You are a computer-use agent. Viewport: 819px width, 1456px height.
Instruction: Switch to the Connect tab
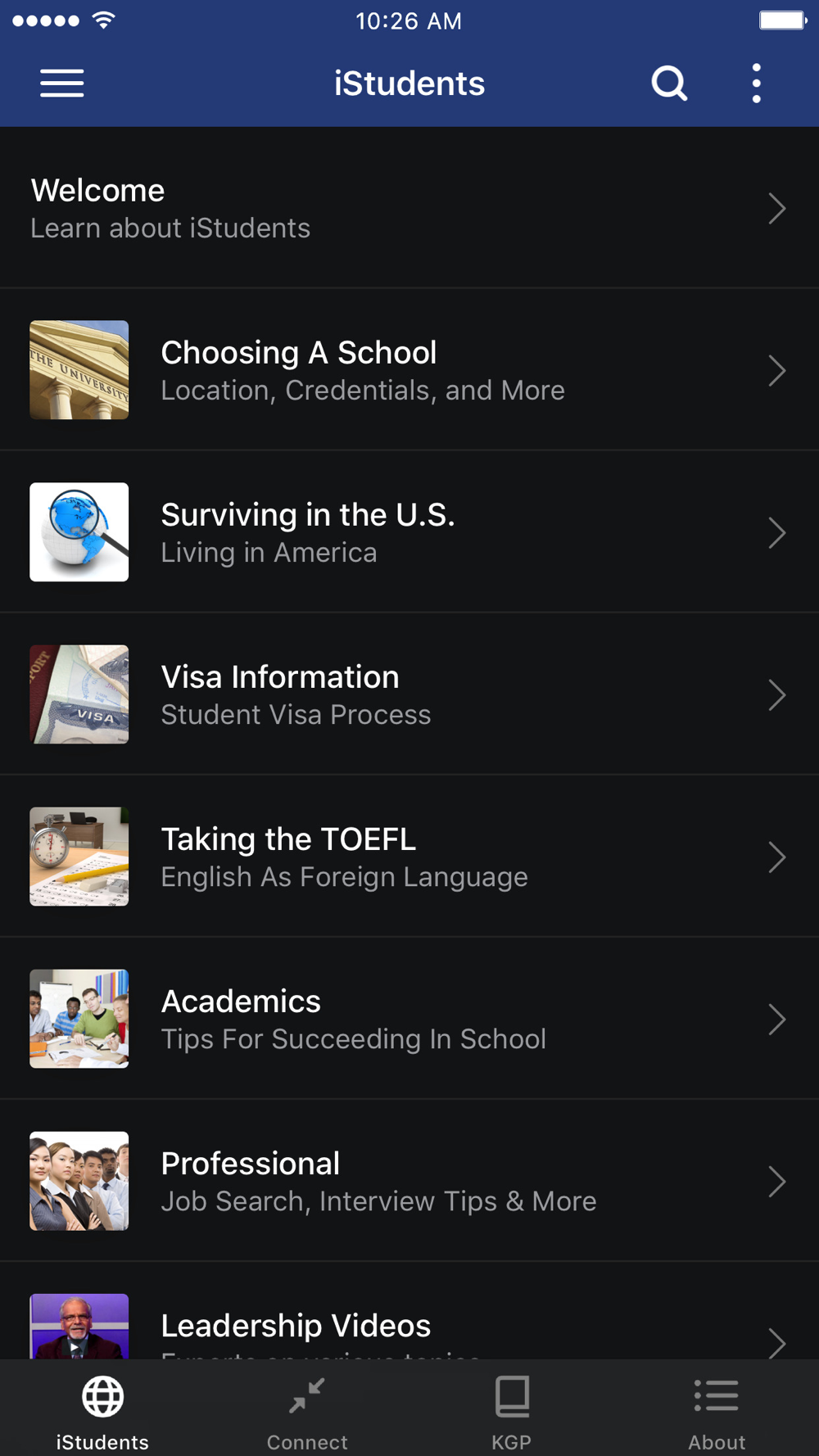point(307,1412)
